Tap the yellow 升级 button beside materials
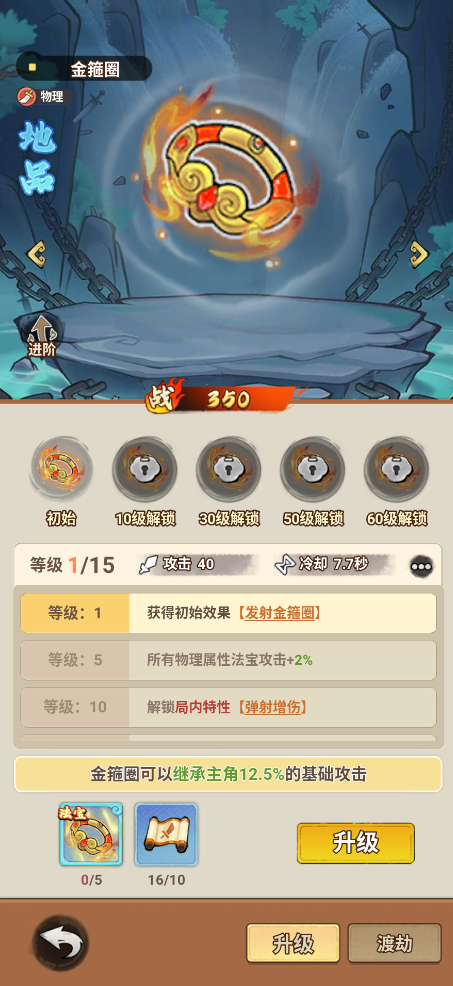Image resolution: width=453 pixels, height=986 pixels. point(355,843)
